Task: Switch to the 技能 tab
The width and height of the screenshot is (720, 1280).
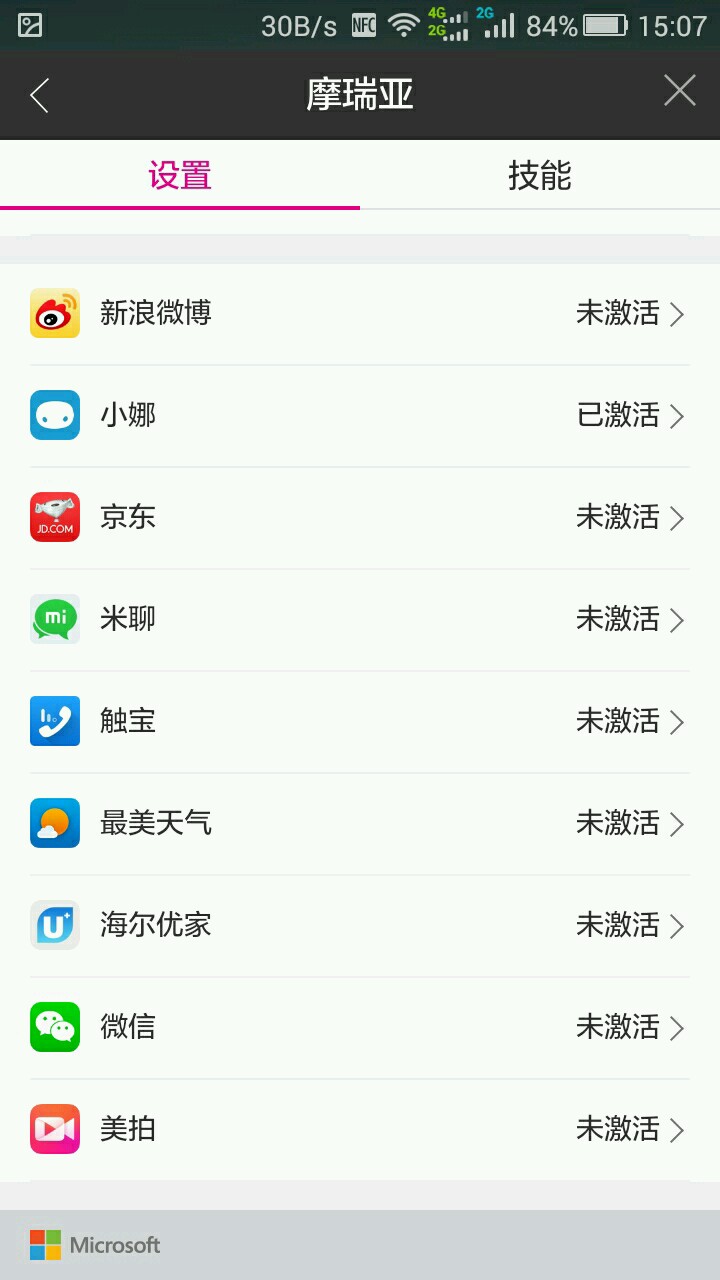Action: pos(539,176)
